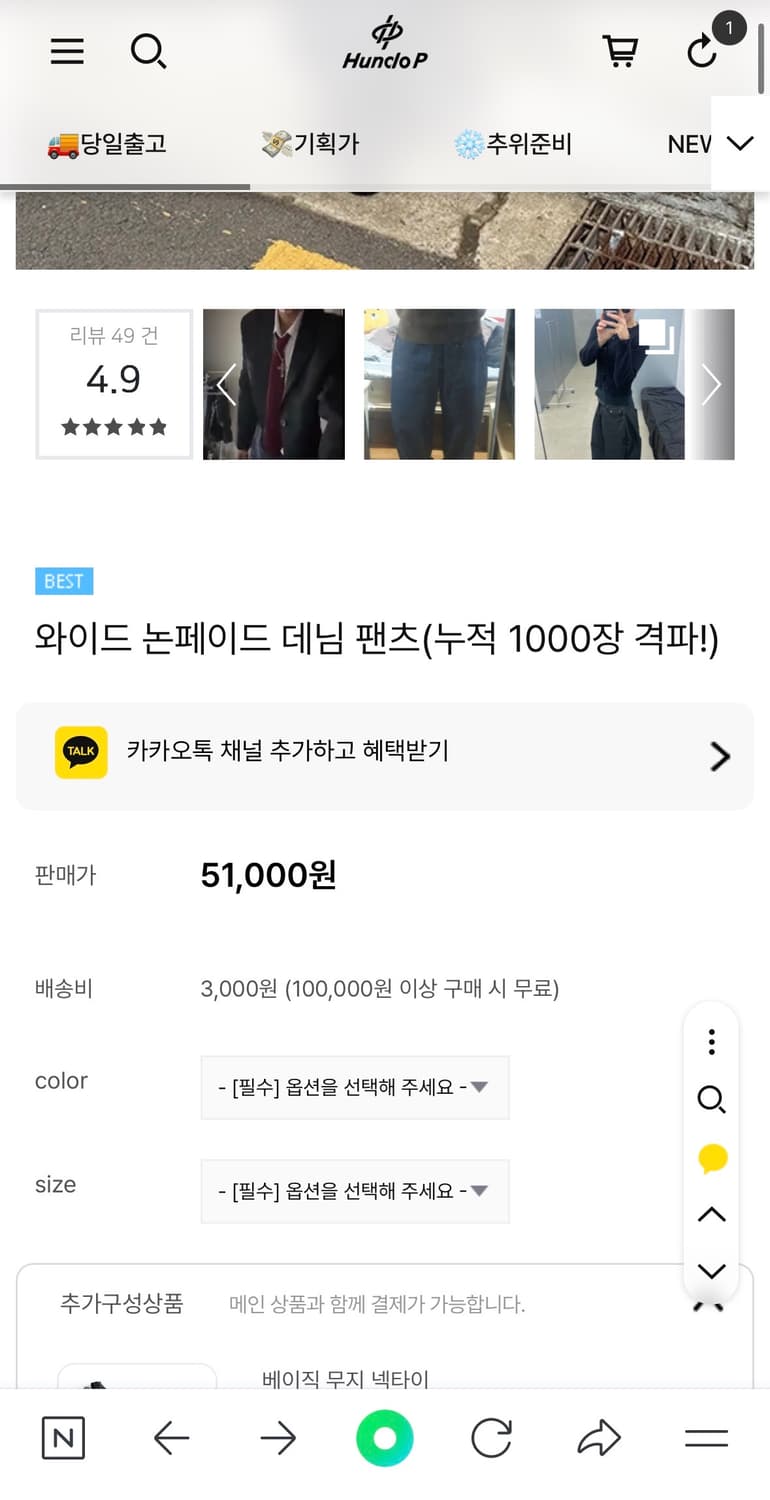Advance the image carousel with the right arrow
Screen dimensions: 770x1500
pos(711,384)
